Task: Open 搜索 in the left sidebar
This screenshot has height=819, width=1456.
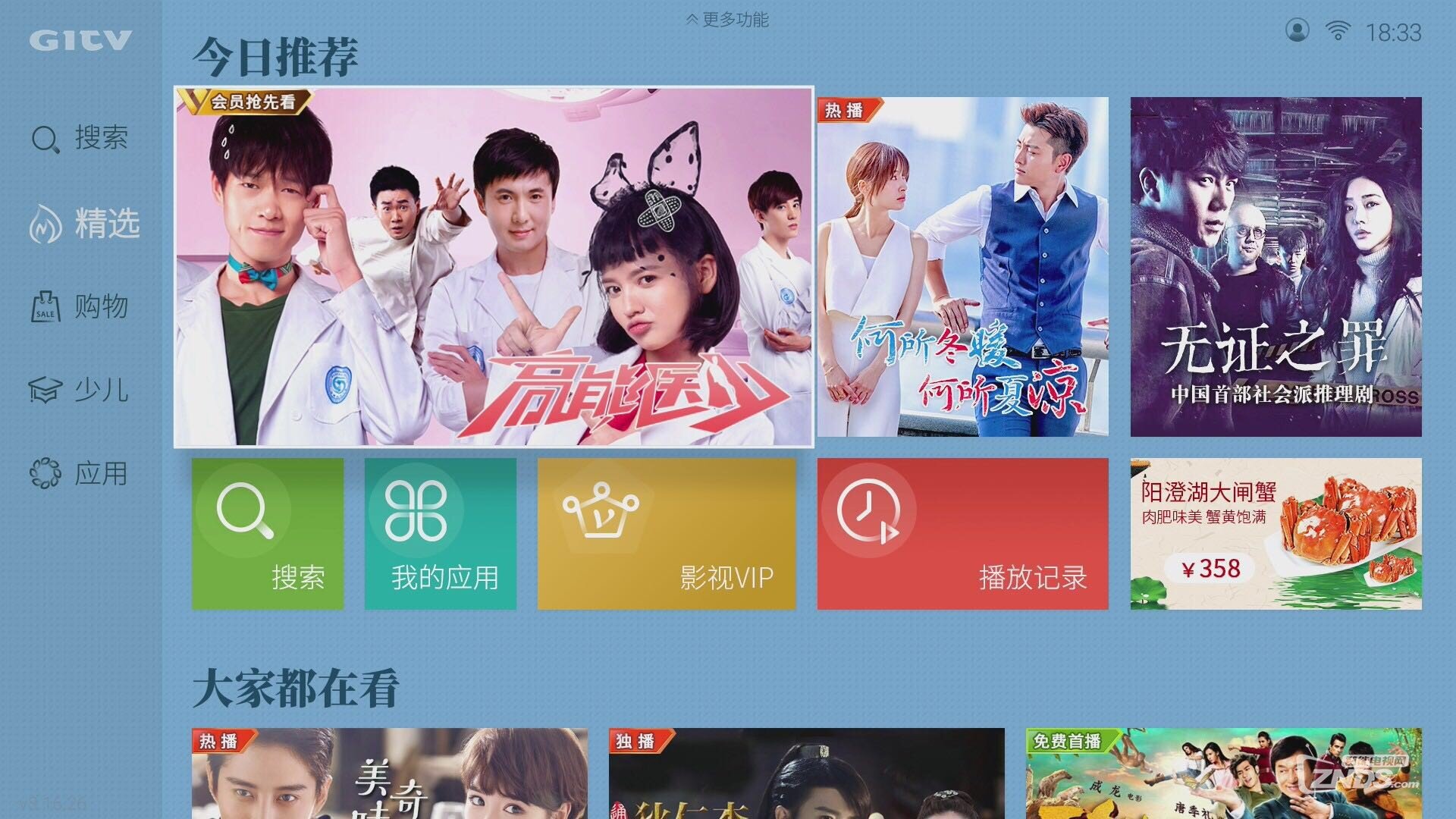Action: (x=80, y=139)
